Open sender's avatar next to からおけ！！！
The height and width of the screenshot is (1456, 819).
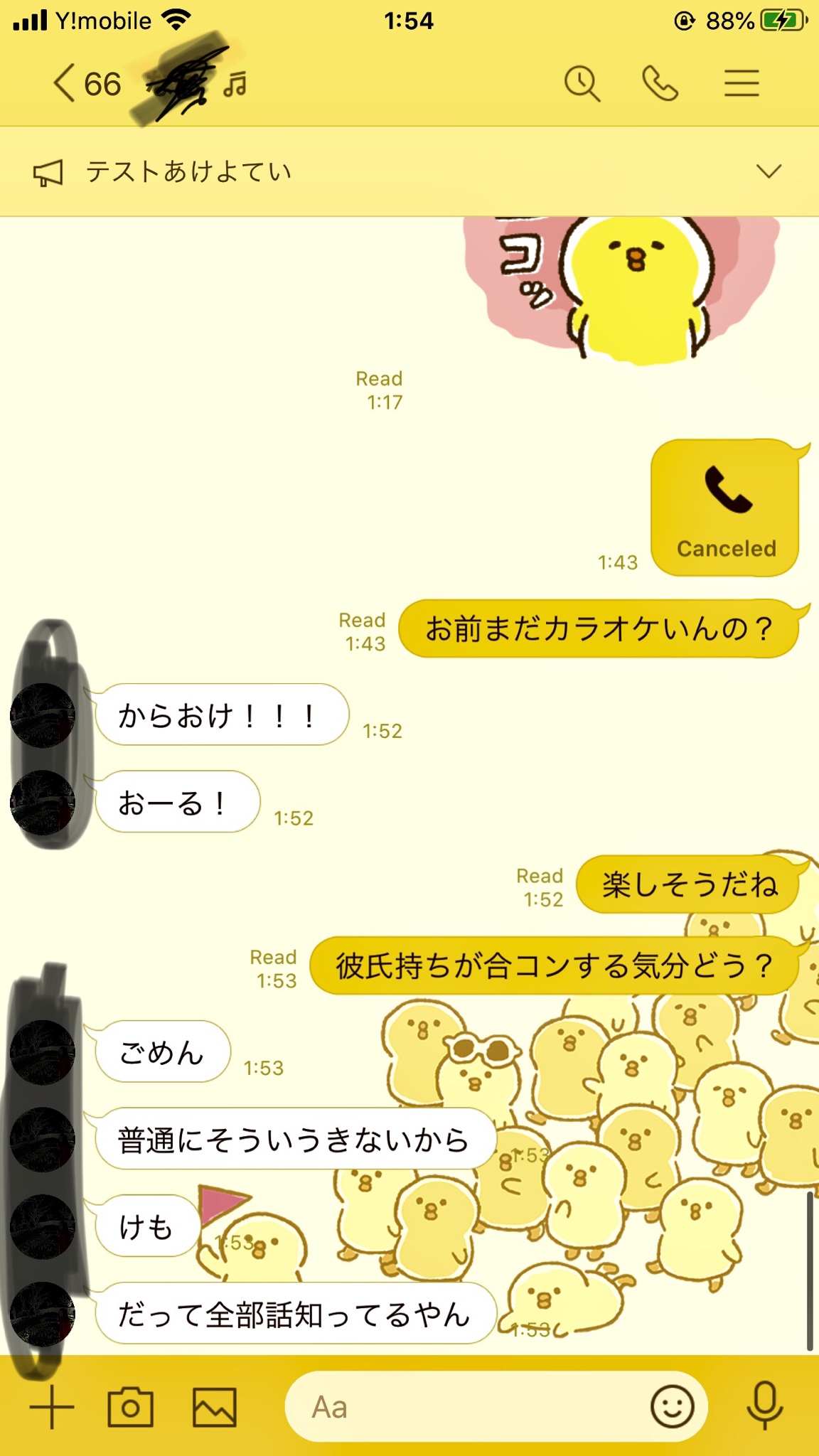tap(43, 715)
